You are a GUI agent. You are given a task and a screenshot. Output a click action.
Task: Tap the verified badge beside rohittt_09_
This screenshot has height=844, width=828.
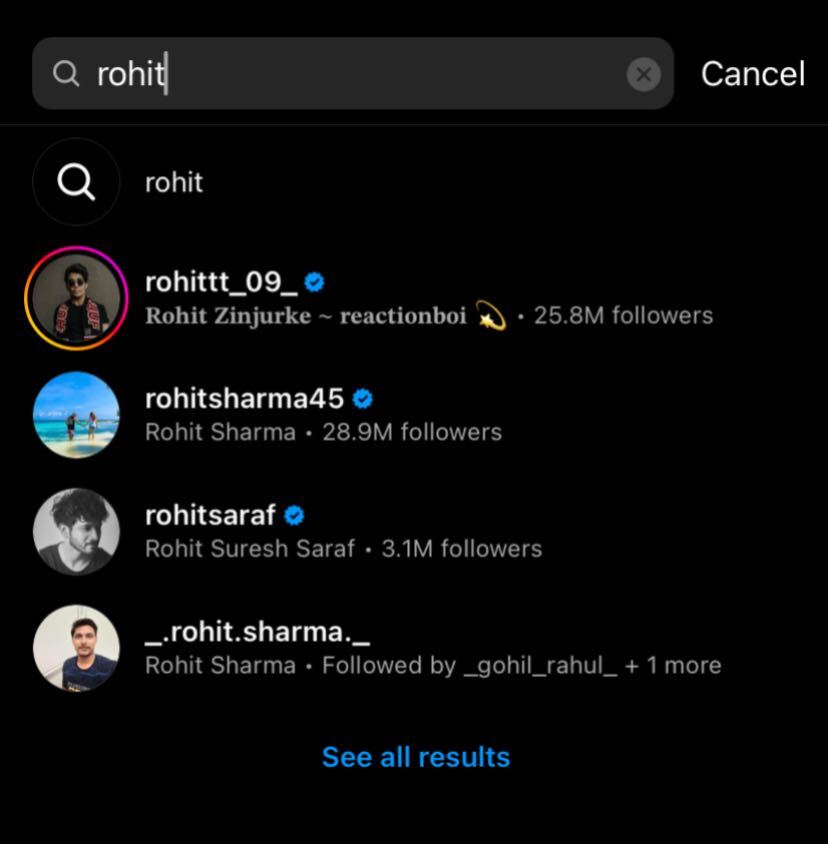click(x=315, y=281)
